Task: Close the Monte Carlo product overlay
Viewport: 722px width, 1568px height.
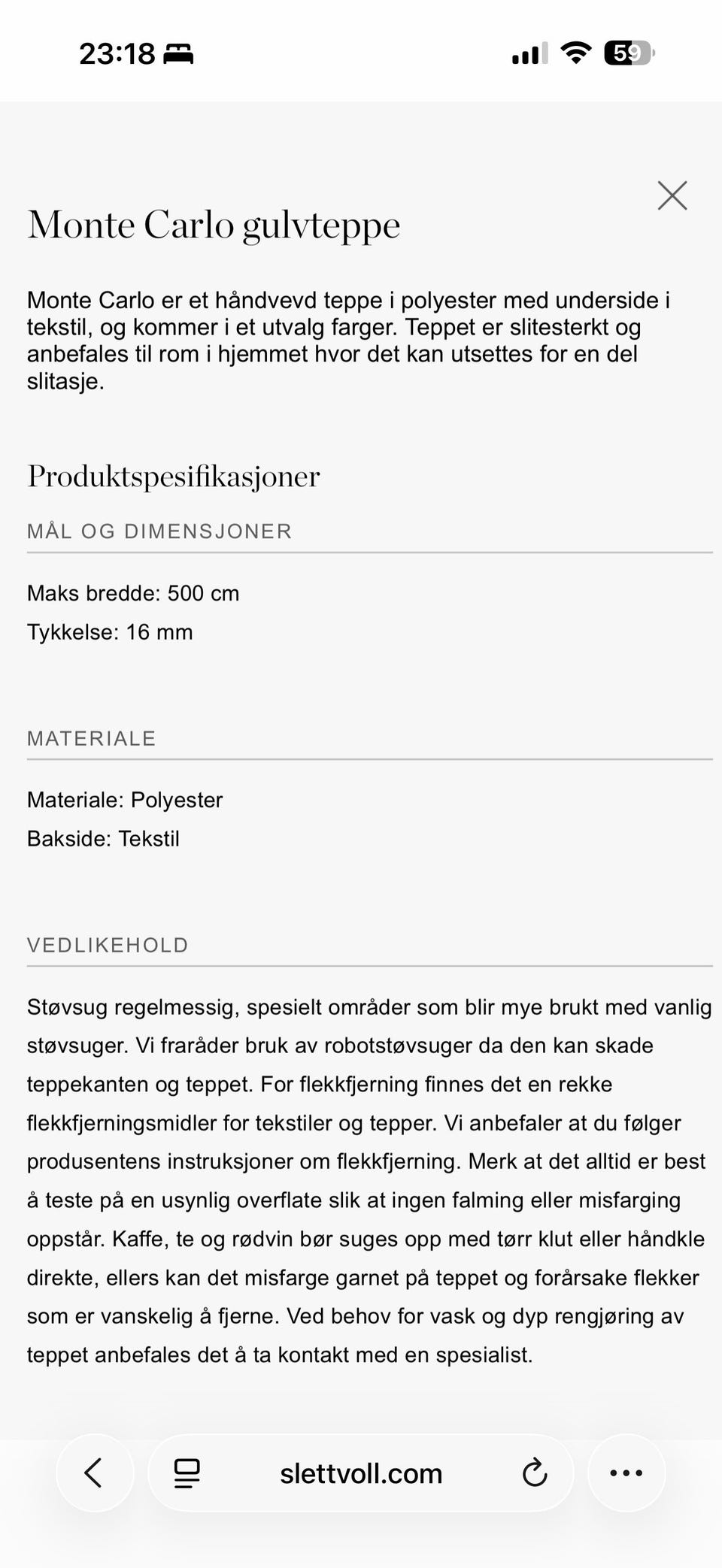Action: pyautogui.click(x=672, y=195)
